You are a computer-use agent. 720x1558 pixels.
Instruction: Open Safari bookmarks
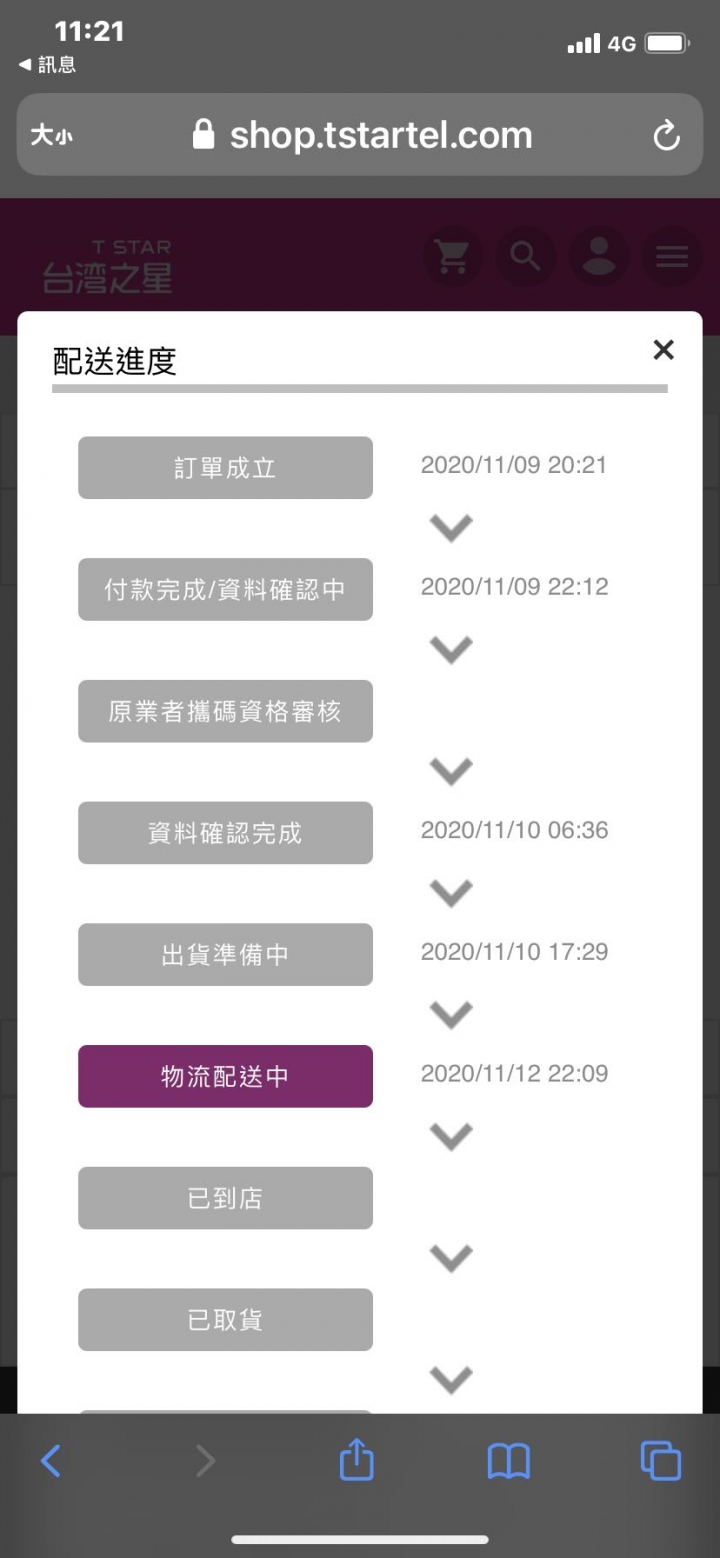tap(508, 1463)
